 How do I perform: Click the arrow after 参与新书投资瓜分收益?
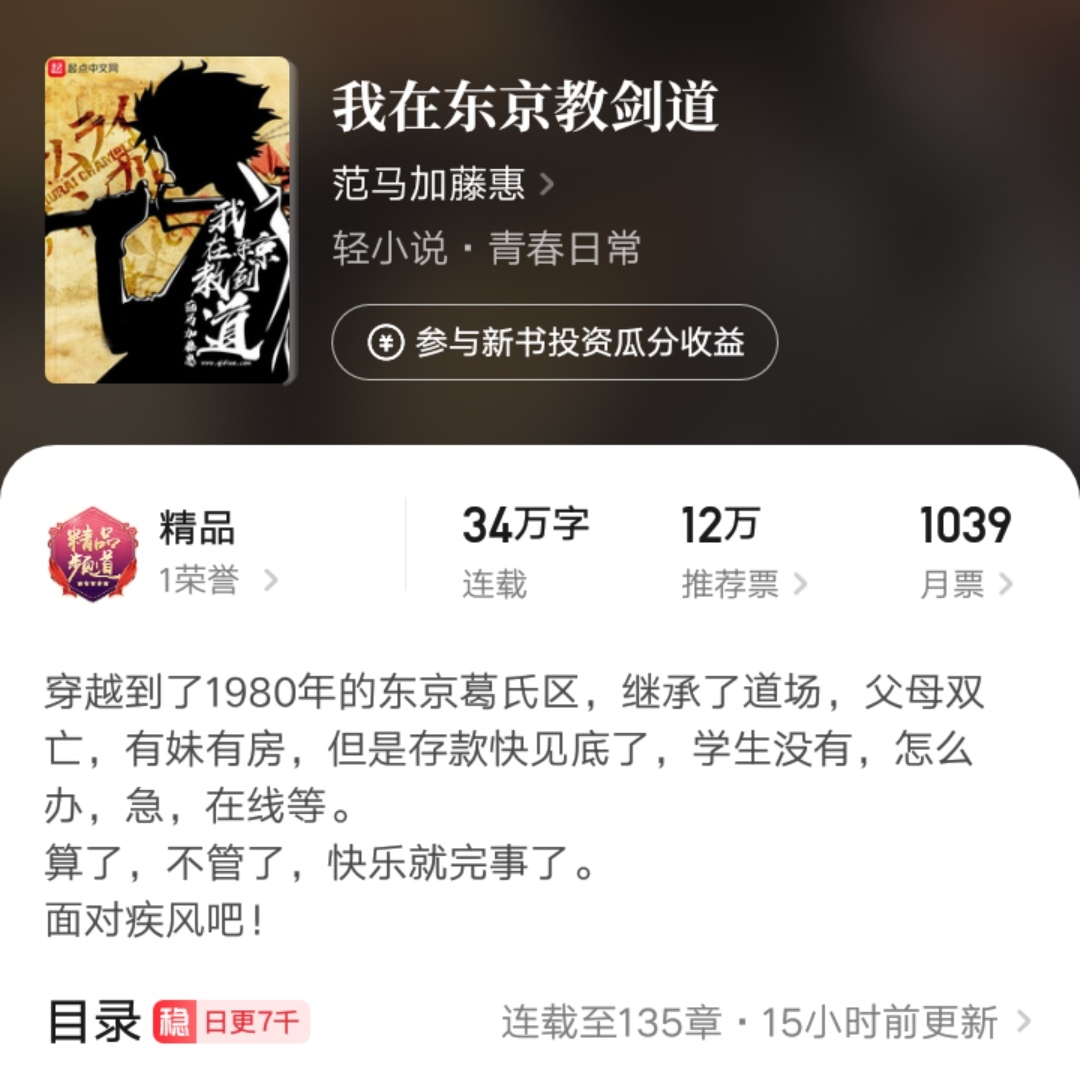coord(746,341)
